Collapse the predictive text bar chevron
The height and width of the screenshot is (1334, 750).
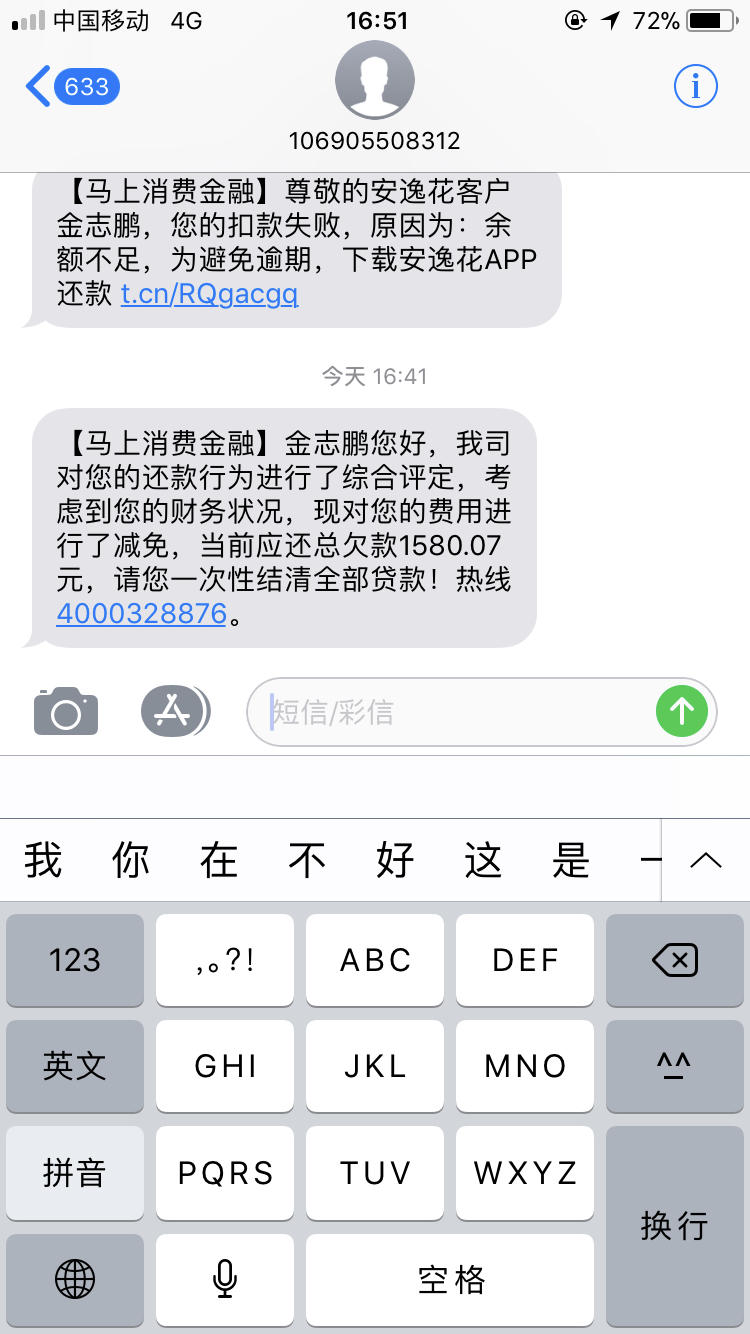click(x=706, y=860)
